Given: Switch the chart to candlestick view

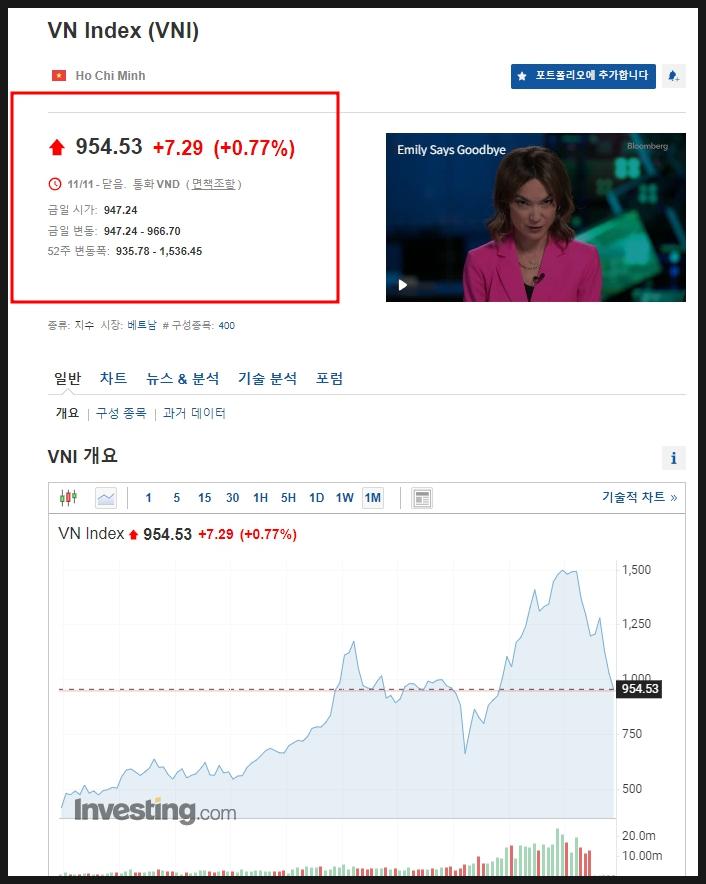Looking at the screenshot, I should (68, 497).
